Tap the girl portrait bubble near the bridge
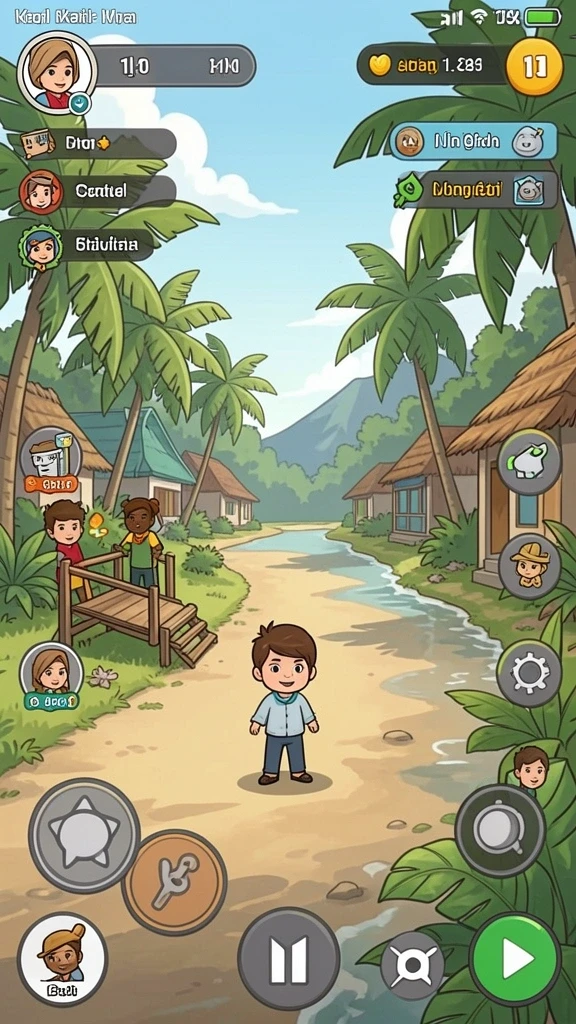 pyautogui.click(x=51, y=676)
